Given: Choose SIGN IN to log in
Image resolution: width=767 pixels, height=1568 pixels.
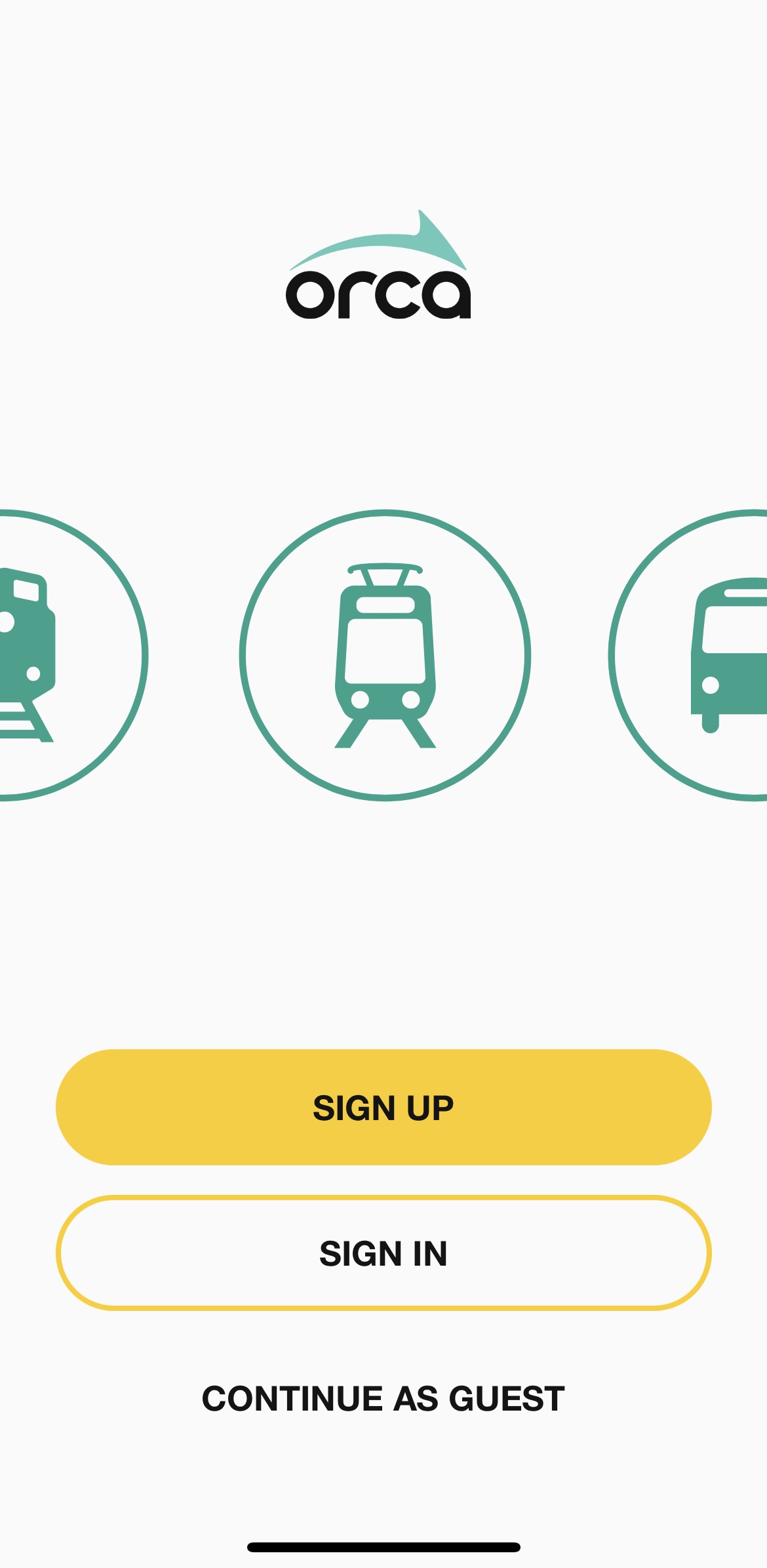Looking at the screenshot, I should click(383, 1253).
